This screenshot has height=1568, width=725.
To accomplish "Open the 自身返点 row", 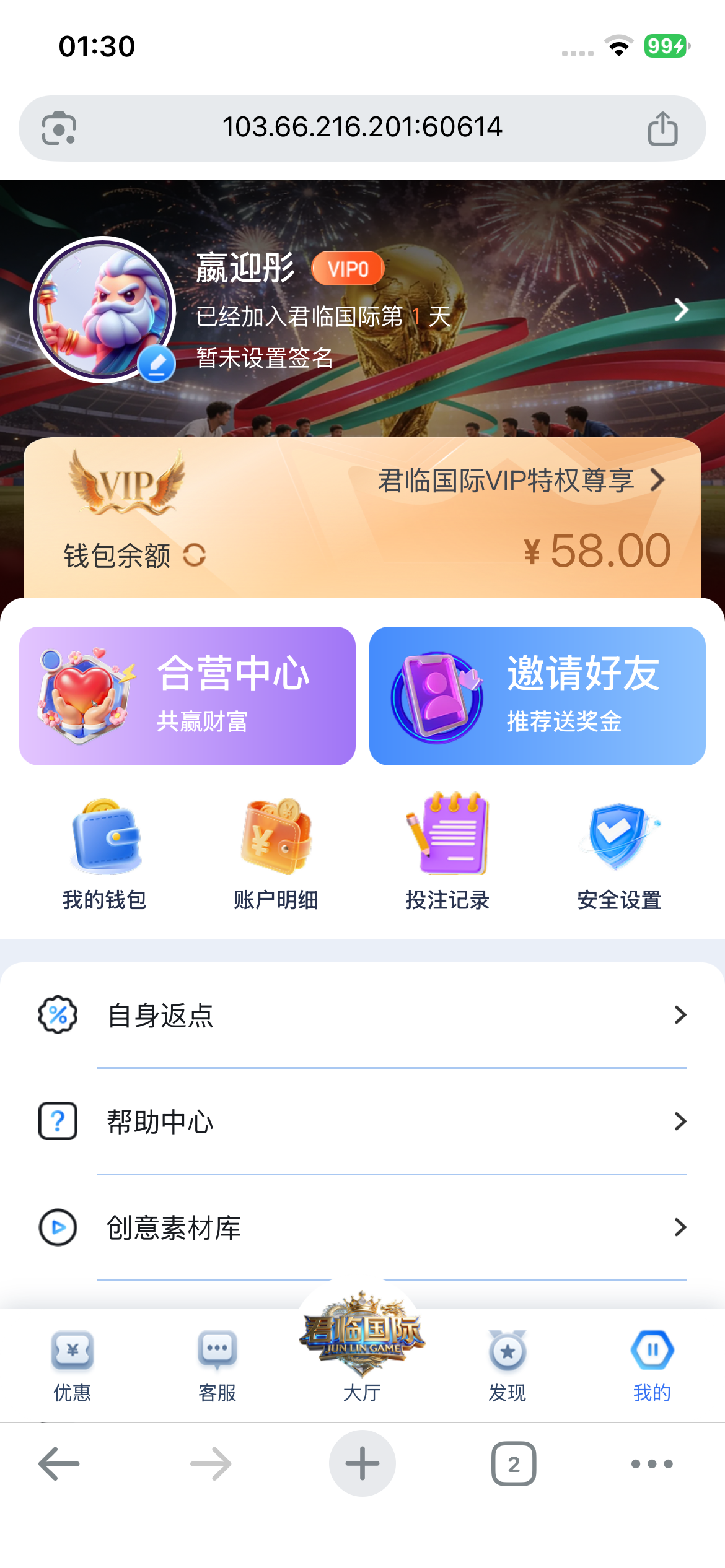I will 362,1016.
